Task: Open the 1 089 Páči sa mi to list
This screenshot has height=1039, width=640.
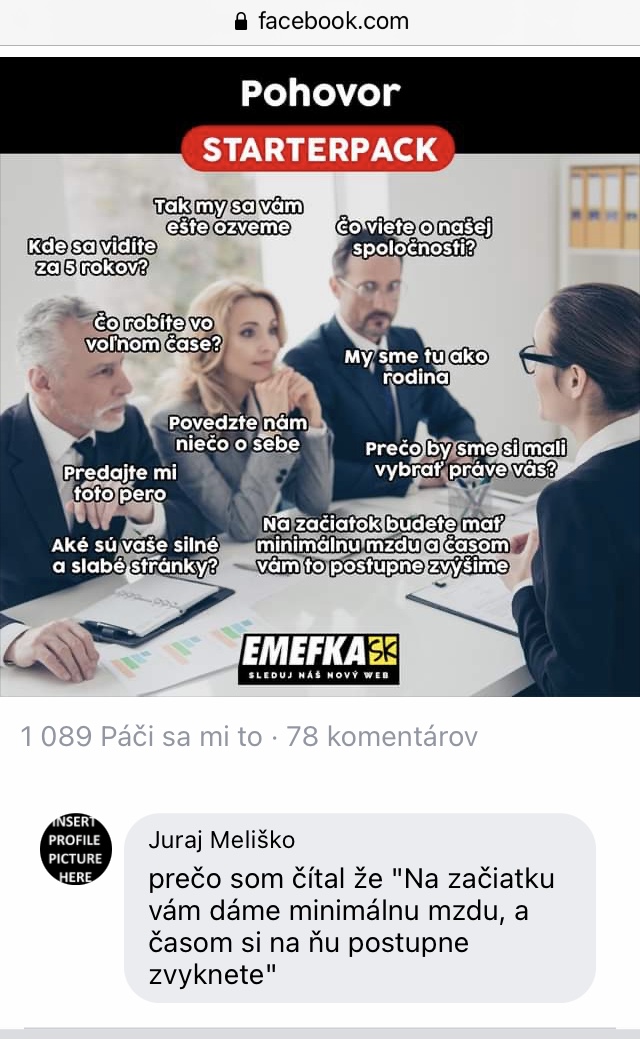Action: tap(140, 738)
